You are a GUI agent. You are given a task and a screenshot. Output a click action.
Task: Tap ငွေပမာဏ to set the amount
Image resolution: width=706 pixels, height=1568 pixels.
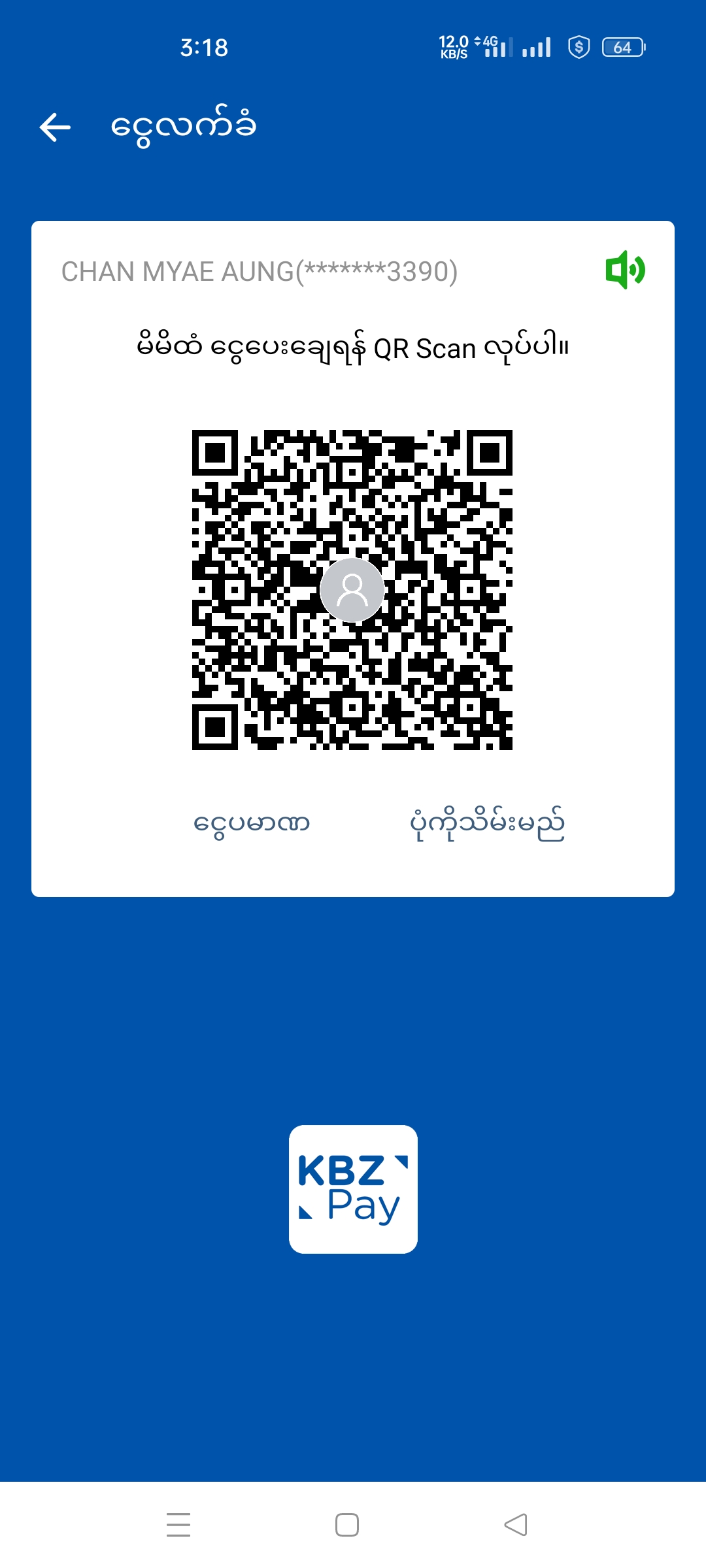252,823
